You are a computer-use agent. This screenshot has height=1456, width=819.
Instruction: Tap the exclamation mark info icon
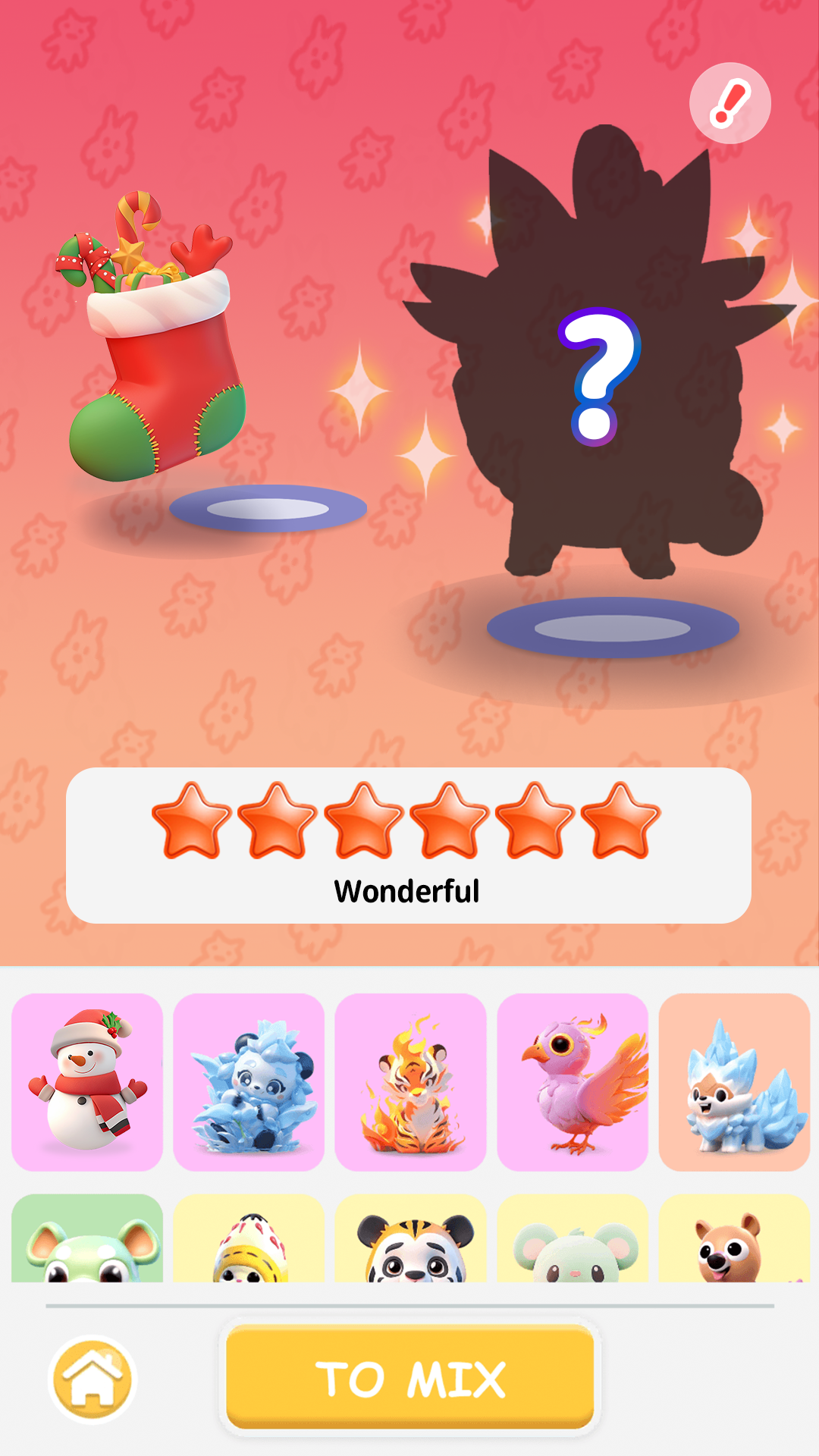(x=730, y=103)
